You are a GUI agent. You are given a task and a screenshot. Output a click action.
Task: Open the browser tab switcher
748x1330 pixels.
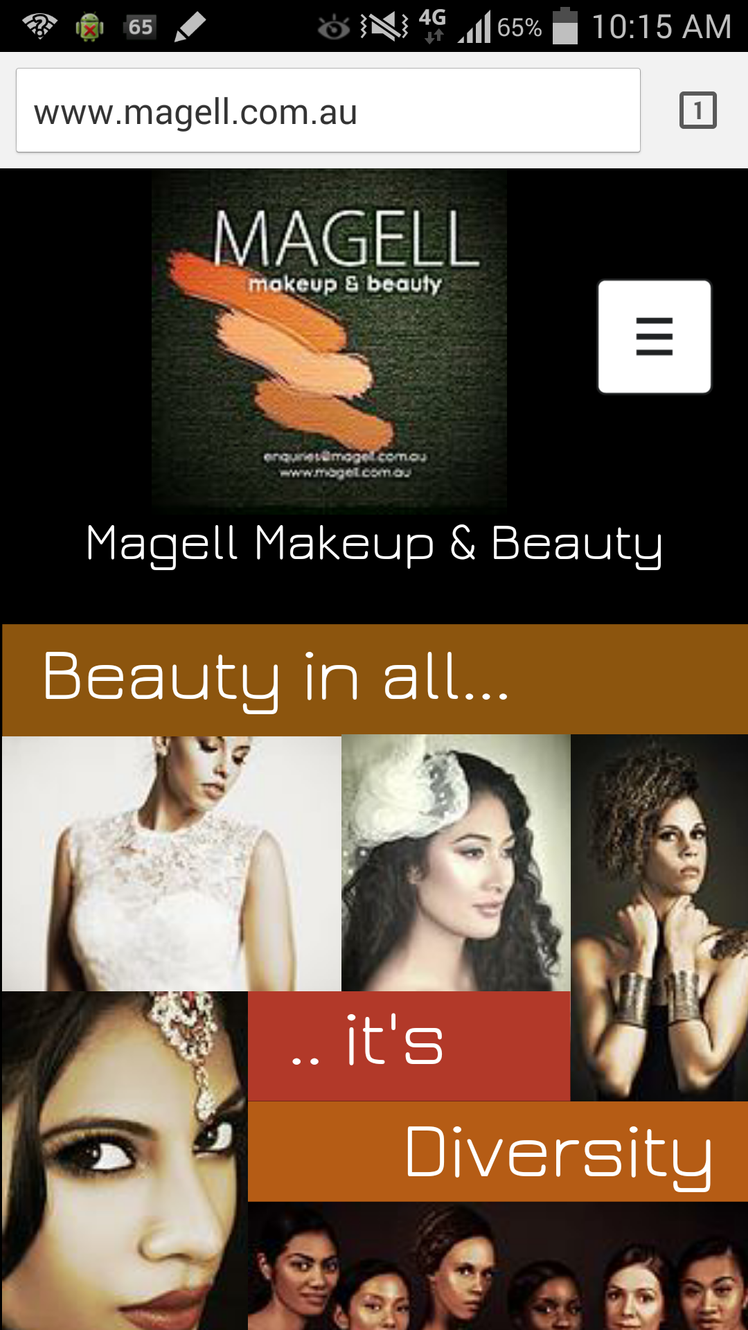697,110
